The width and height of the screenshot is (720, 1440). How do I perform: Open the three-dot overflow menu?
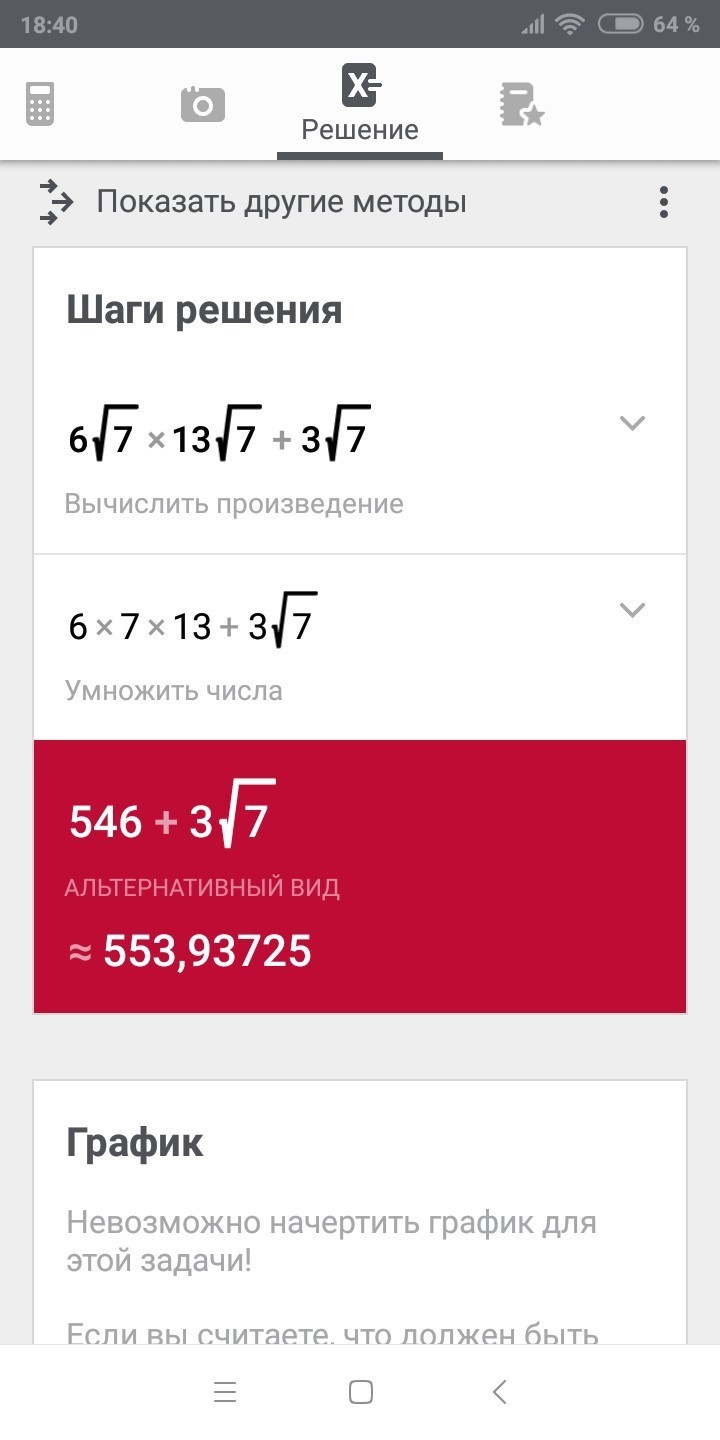tap(663, 202)
